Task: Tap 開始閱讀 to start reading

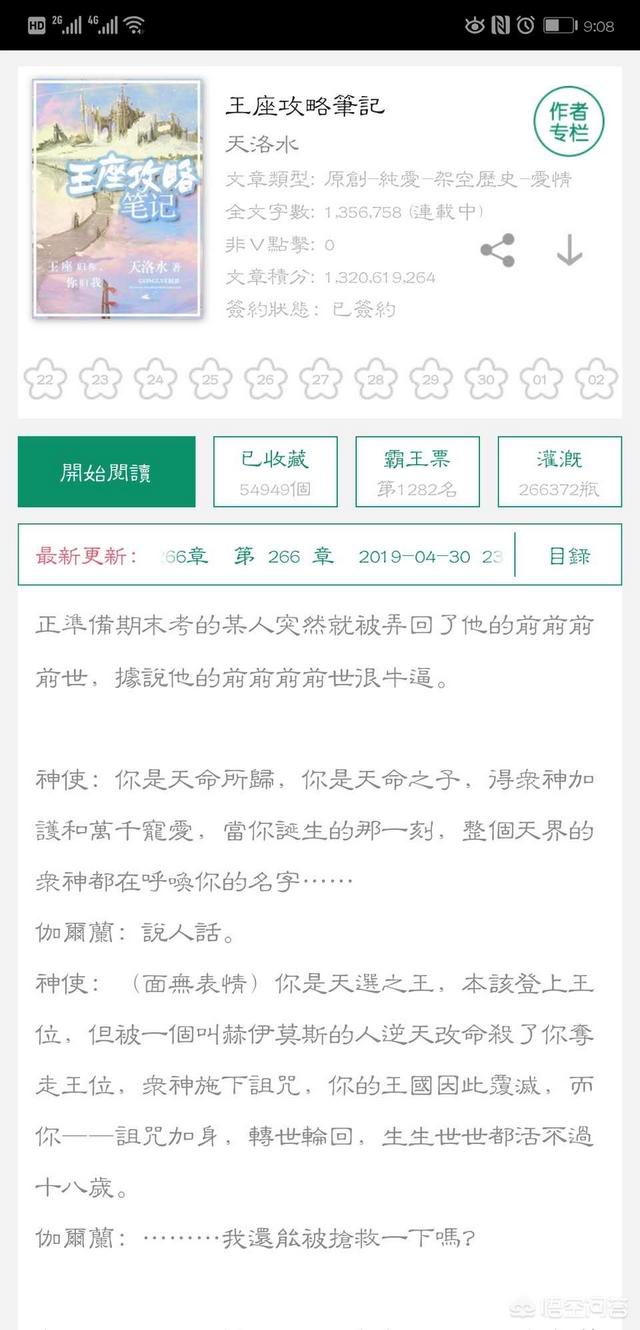Action: click(106, 472)
